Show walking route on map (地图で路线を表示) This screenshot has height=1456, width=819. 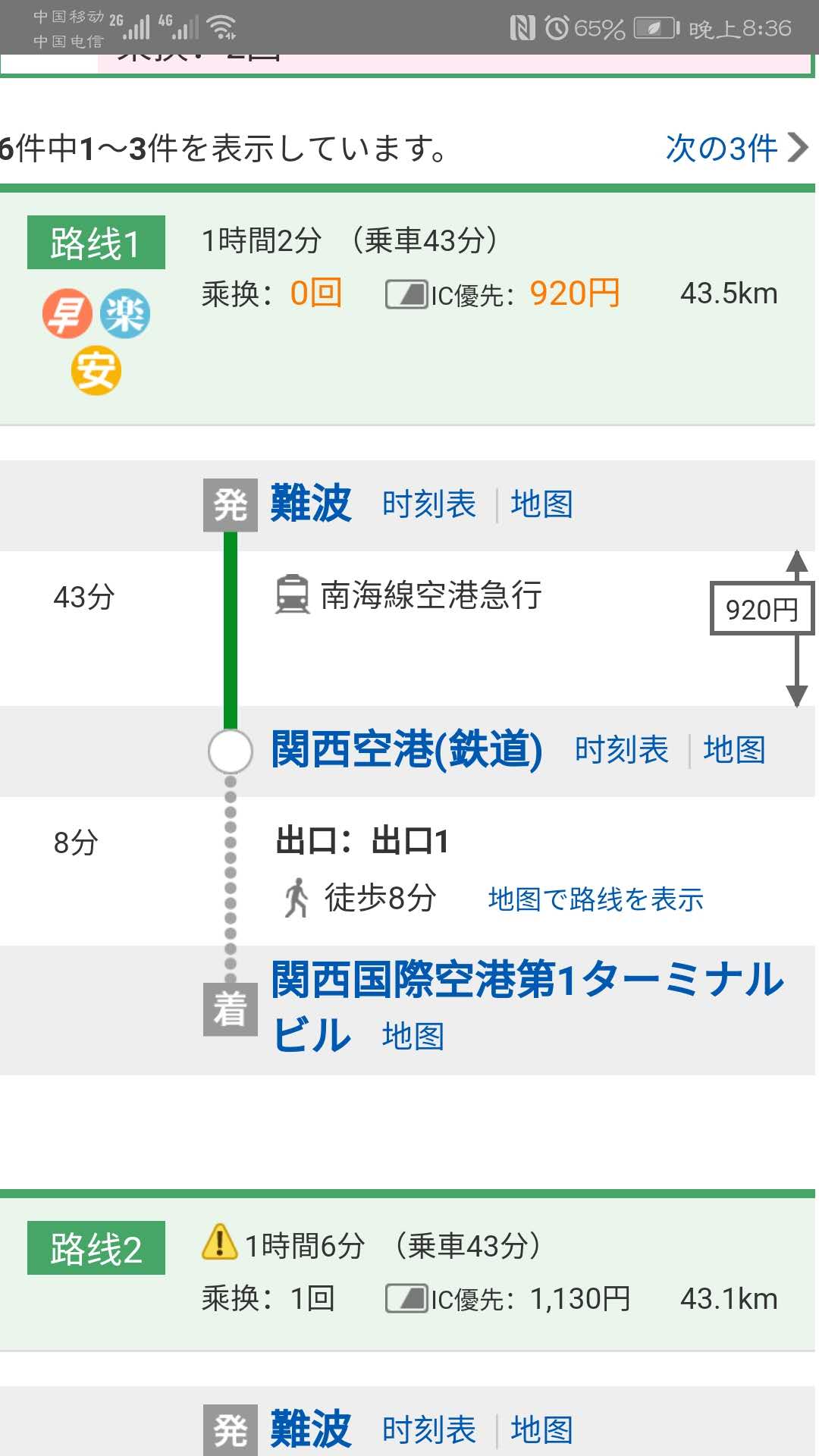595,899
